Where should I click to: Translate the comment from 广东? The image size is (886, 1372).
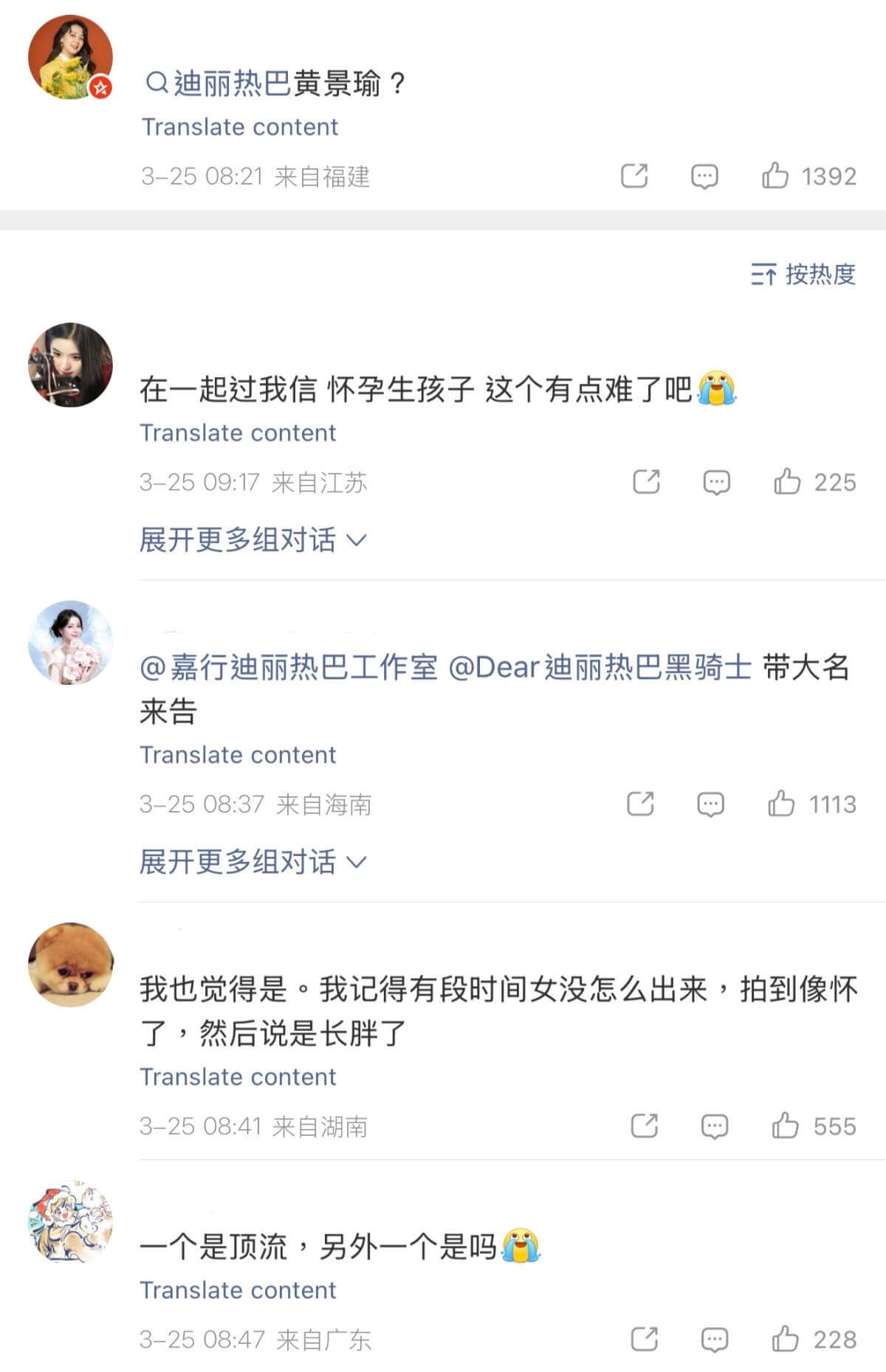(238, 1290)
